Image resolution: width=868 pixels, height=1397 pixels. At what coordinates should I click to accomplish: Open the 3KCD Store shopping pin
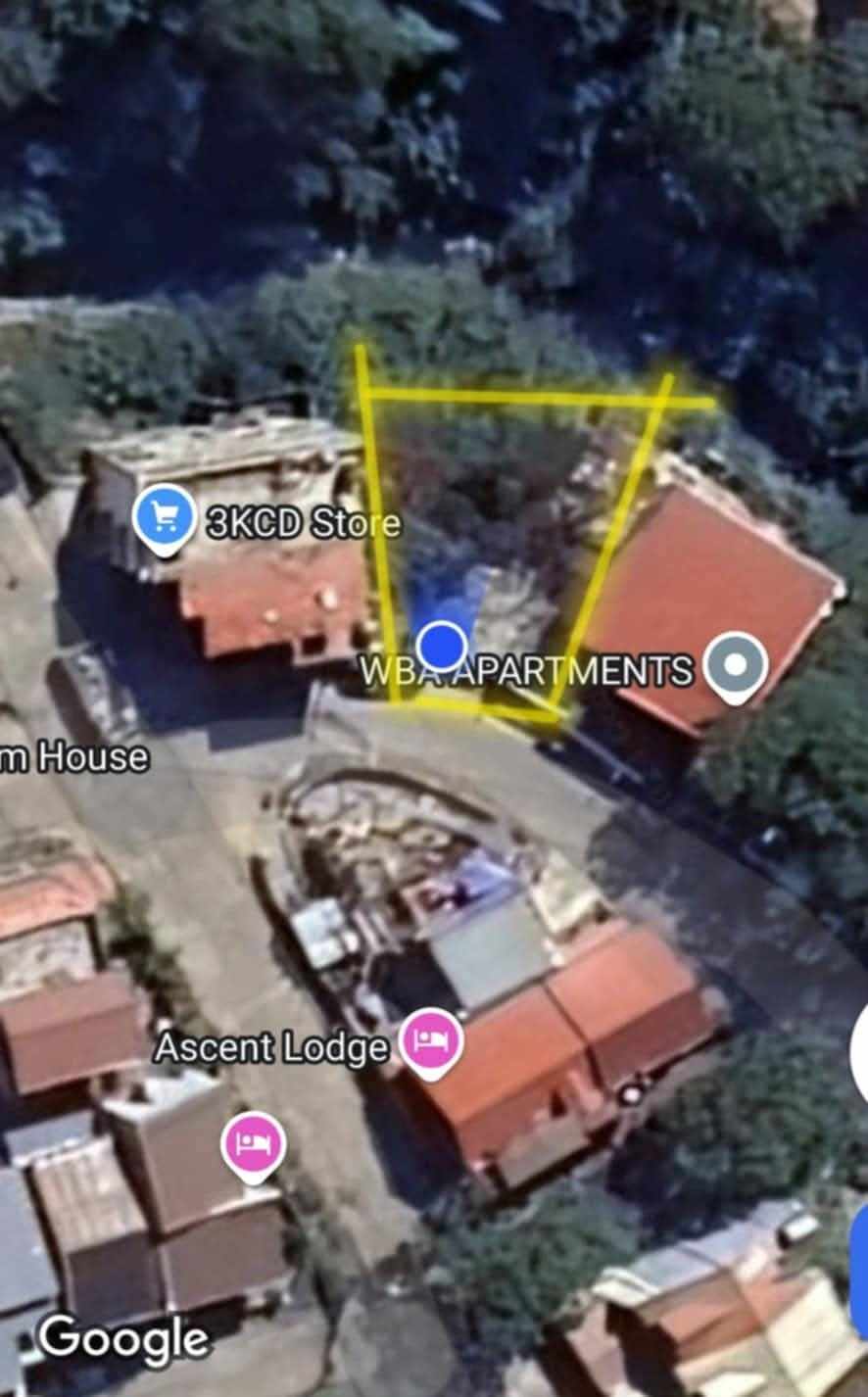164,519
